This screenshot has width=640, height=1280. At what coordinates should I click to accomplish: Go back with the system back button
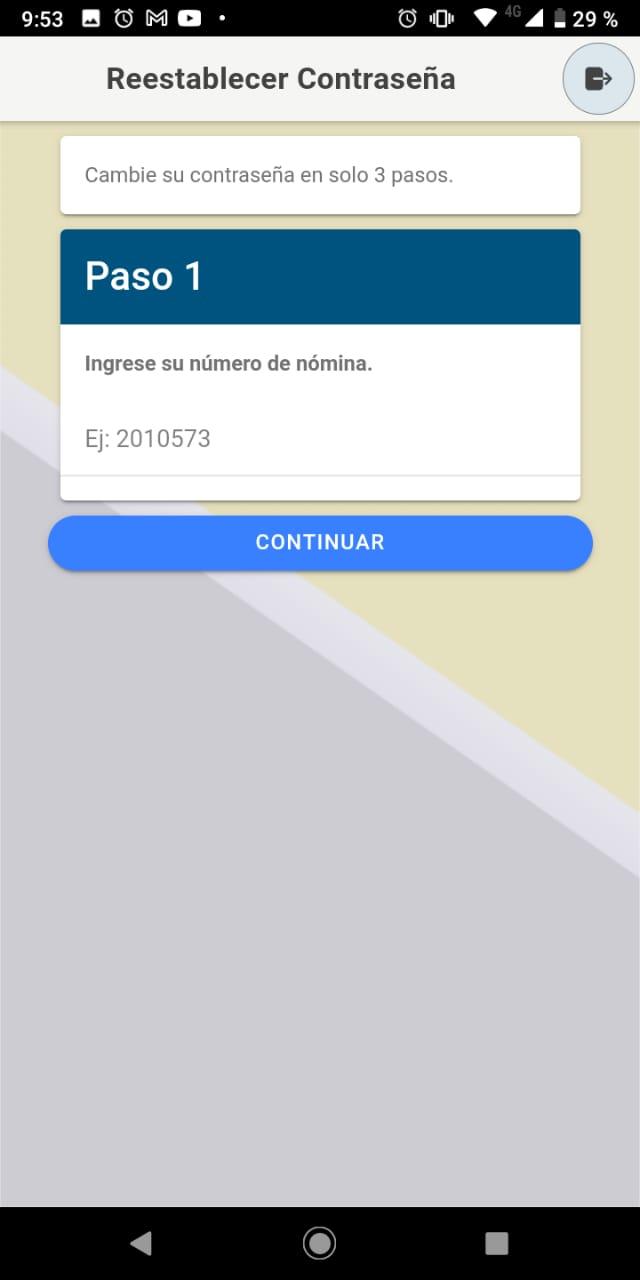pyautogui.click(x=140, y=1243)
